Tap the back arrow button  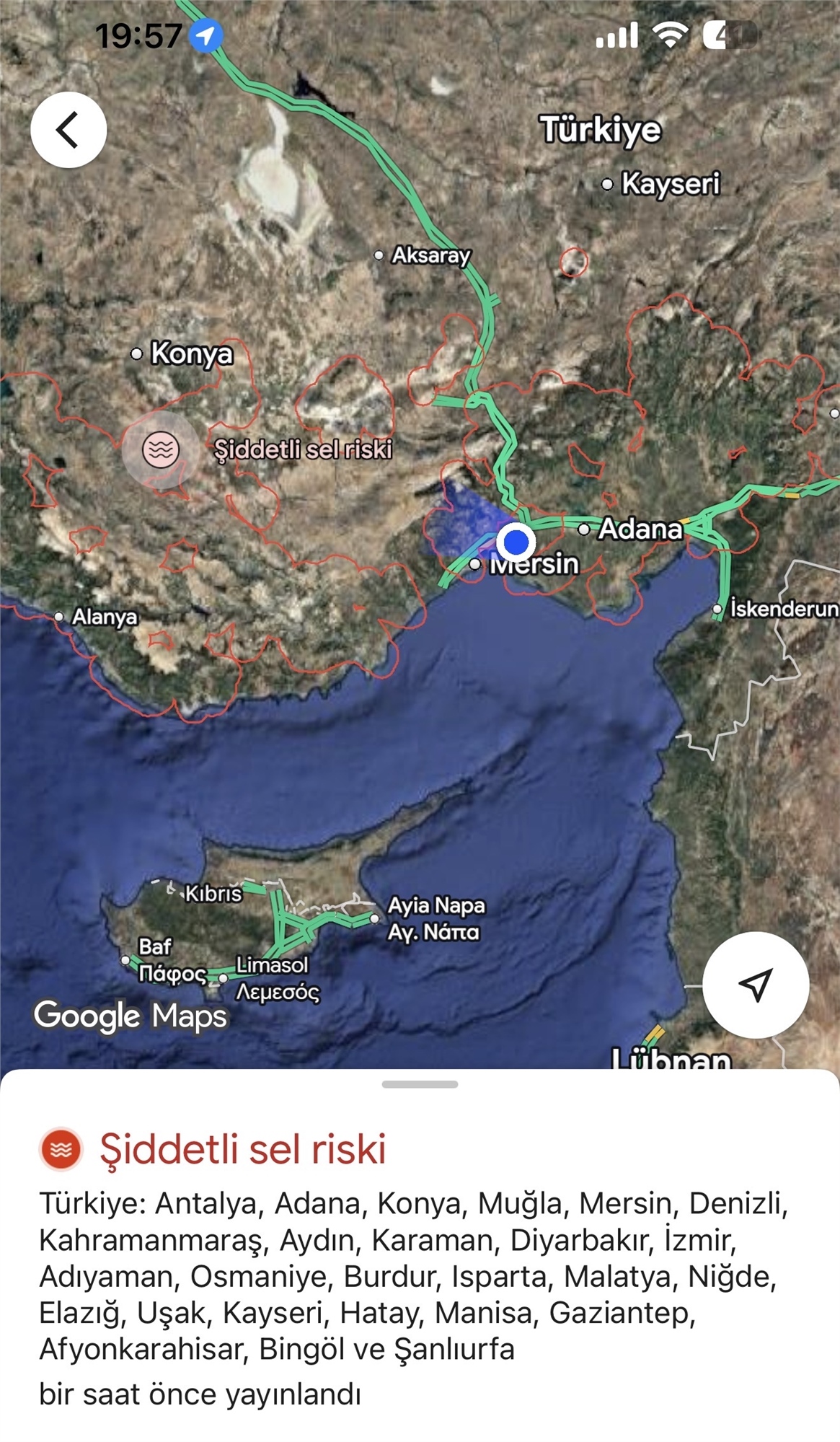coord(68,128)
